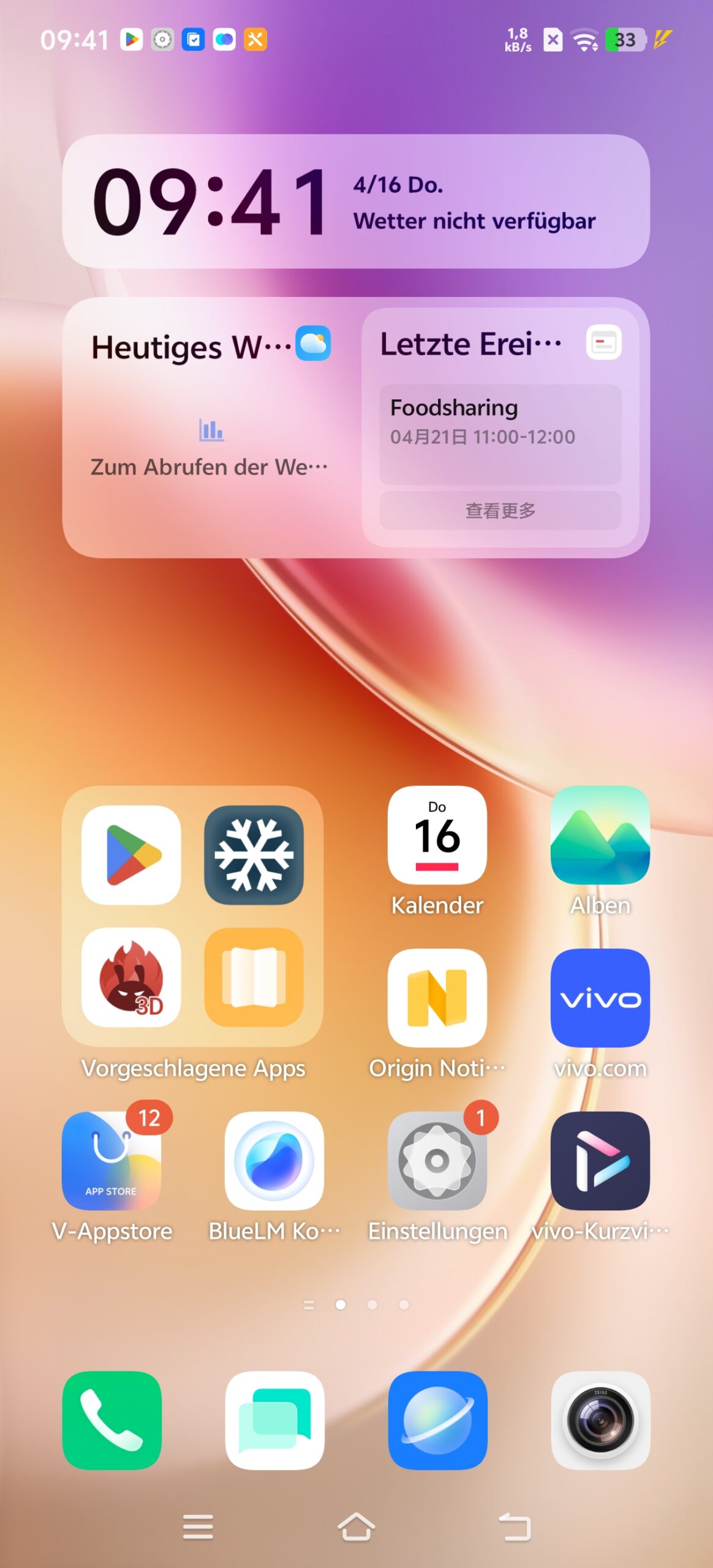The height and width of the screenshot is (1568, 713).
Task: Open the Antutu 3D benchmark app
Action: (131, 978)
